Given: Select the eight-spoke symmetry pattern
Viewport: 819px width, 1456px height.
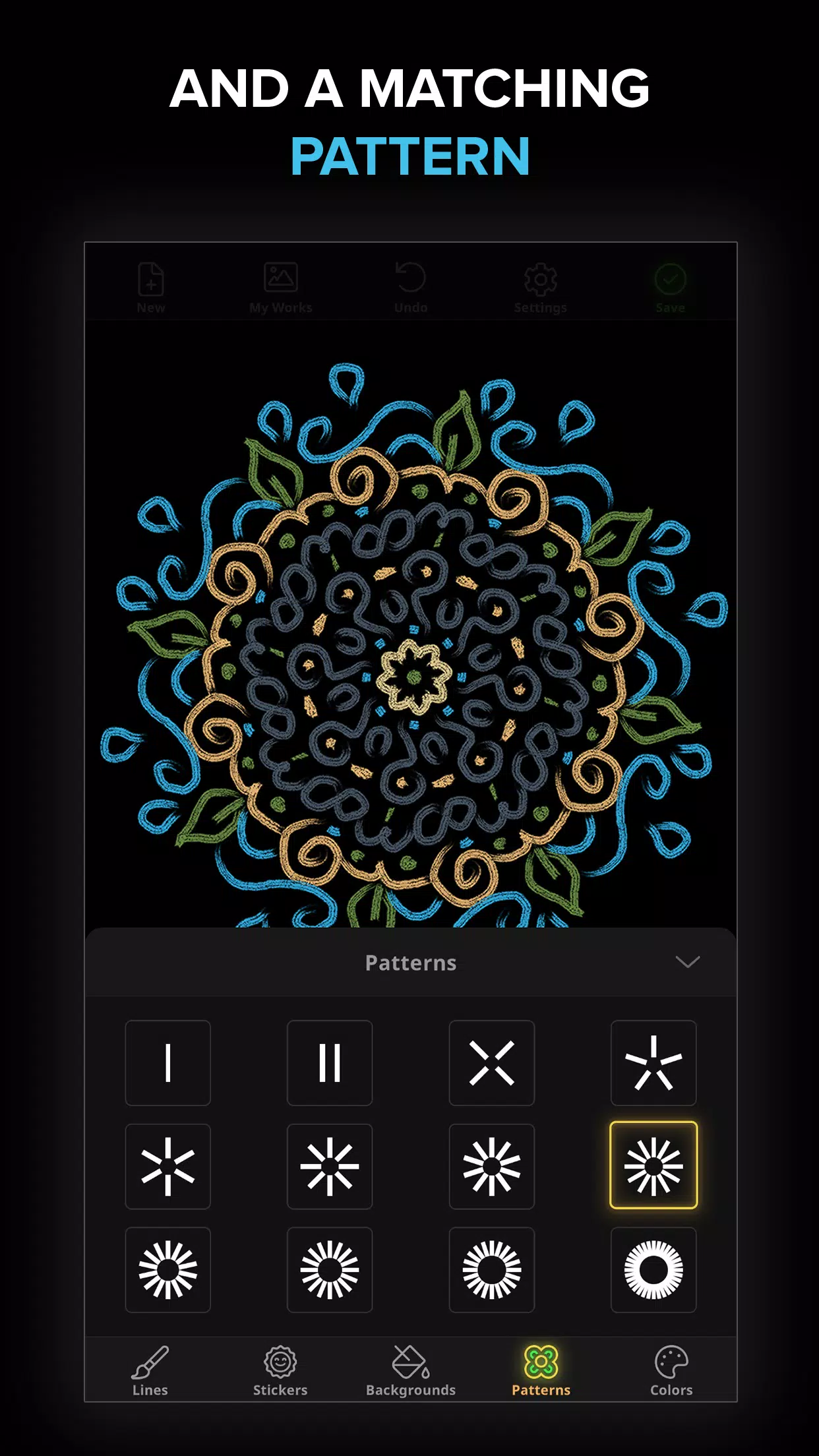Looking at the screenshot, I should (330, 1167).
